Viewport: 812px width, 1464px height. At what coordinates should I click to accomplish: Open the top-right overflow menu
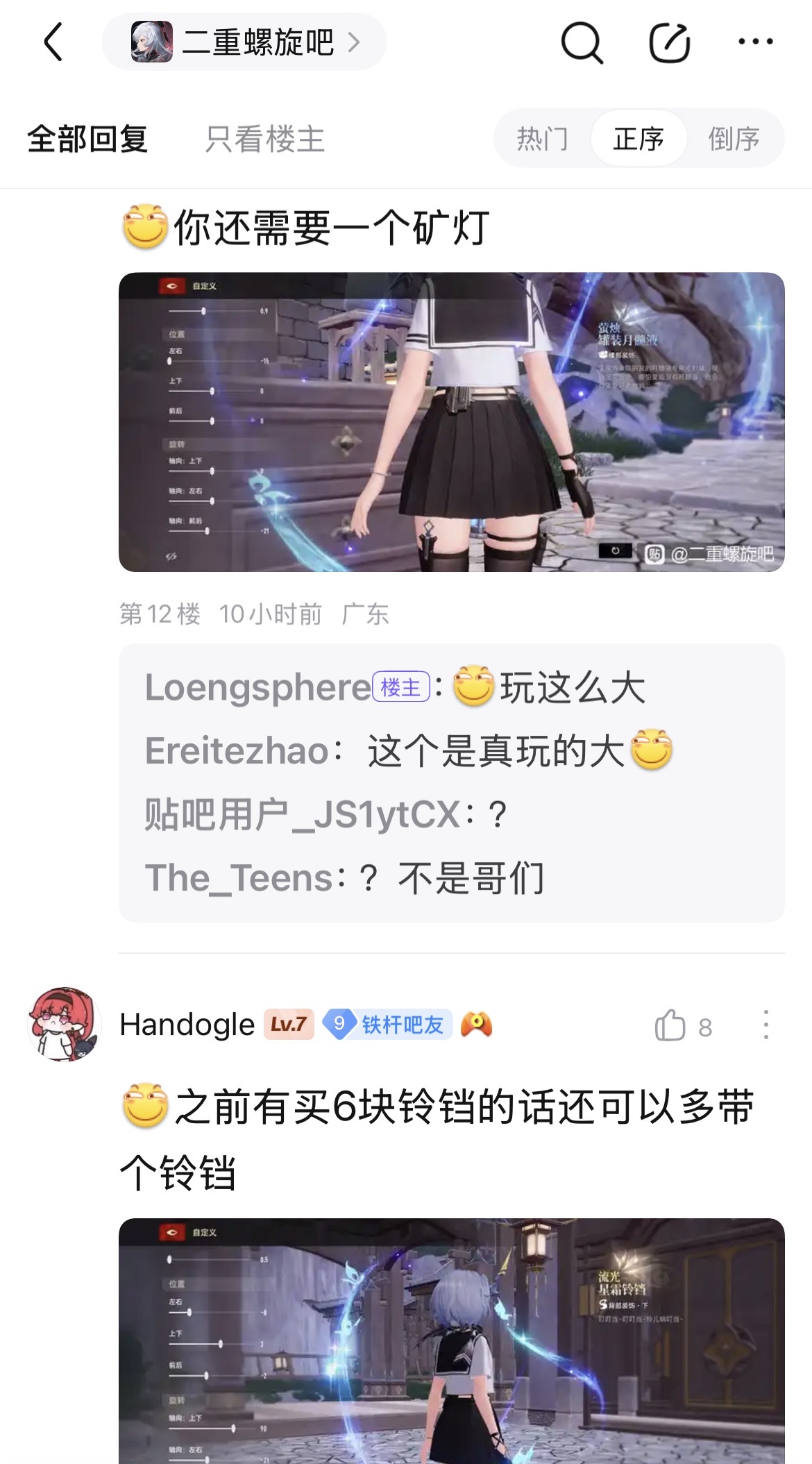(x=755, y=42)
